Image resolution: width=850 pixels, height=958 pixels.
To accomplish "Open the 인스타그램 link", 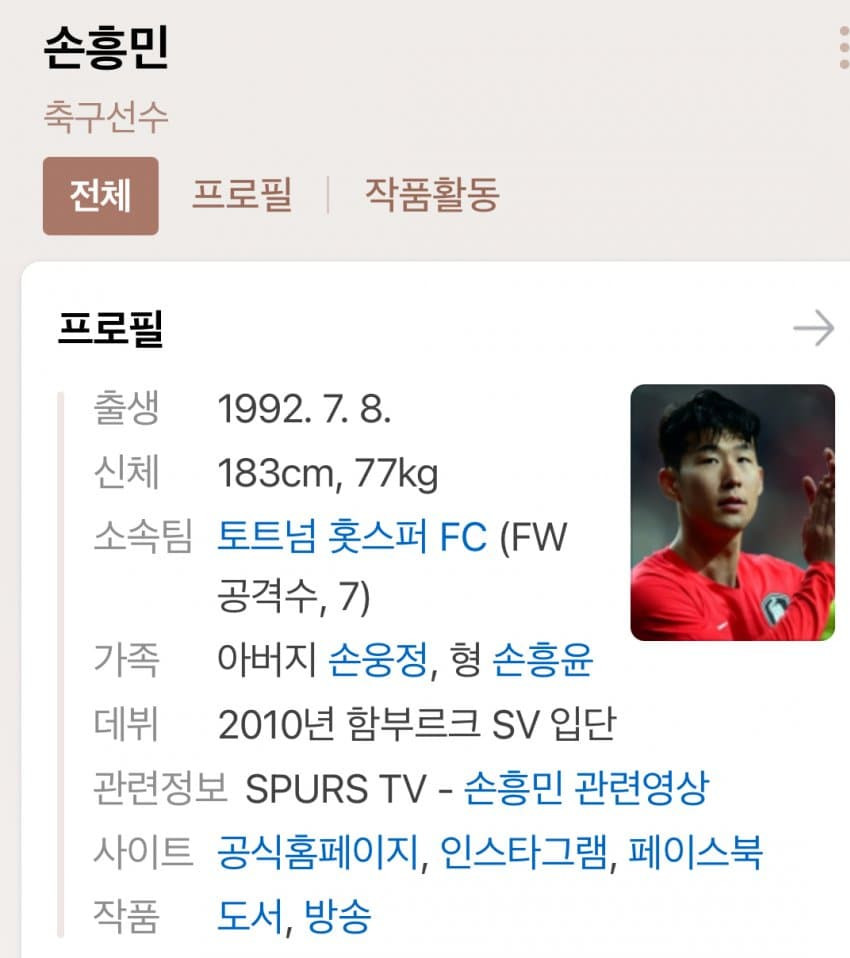I will (523, 852).
